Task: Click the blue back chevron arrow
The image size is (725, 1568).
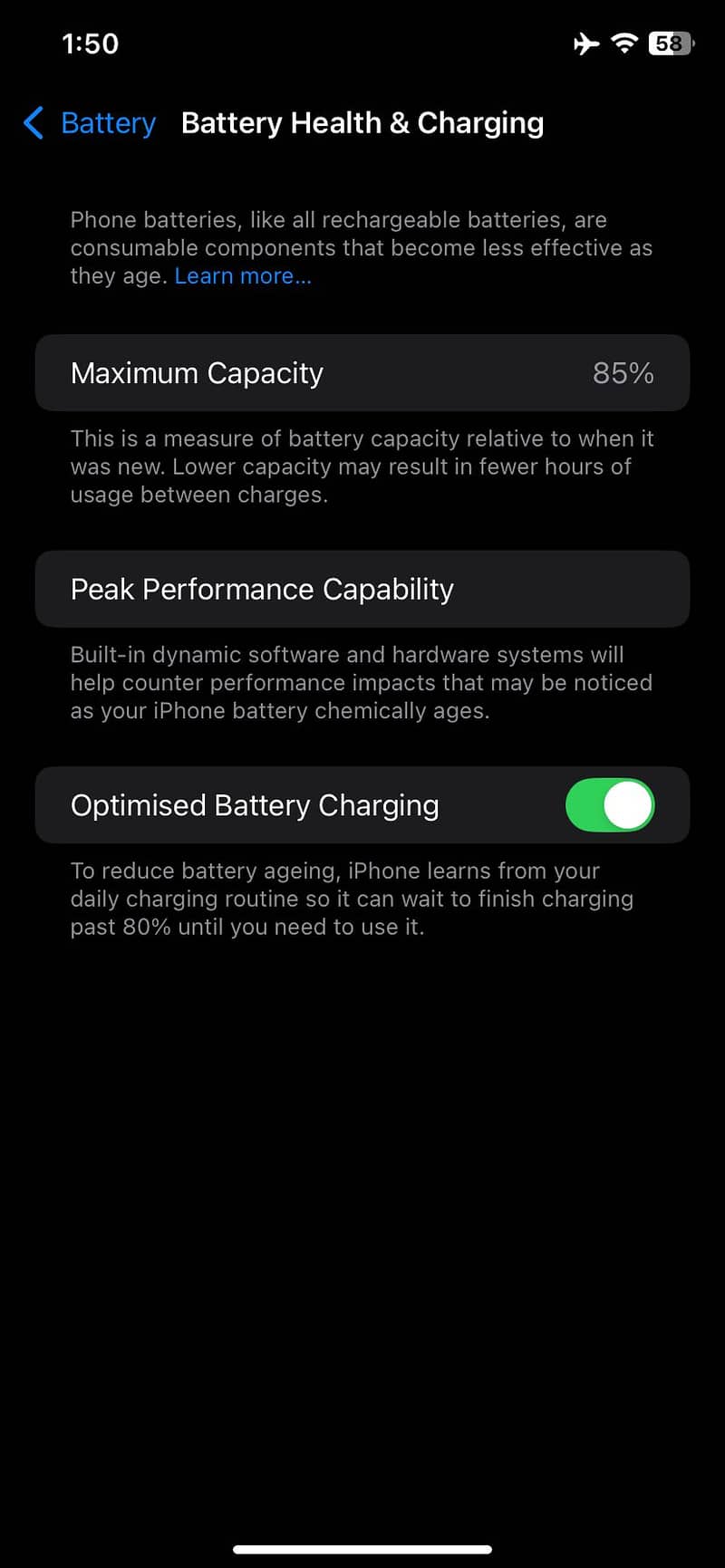Action: coord(33,122)
